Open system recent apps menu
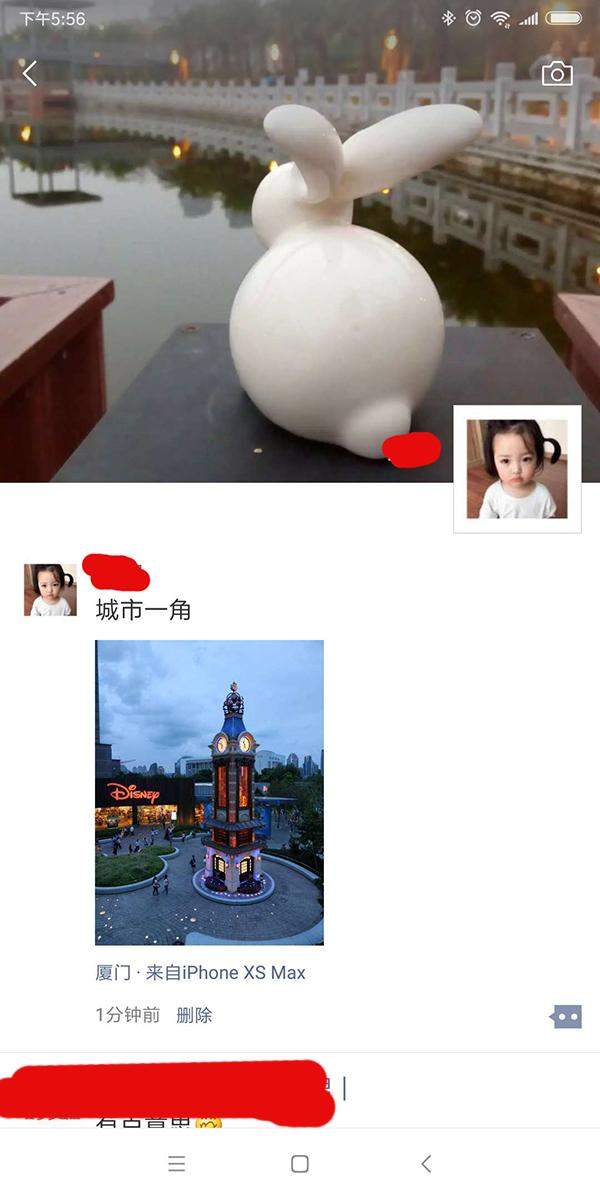The width and height of the screenshot is (600, 1200). point(176,1164)
